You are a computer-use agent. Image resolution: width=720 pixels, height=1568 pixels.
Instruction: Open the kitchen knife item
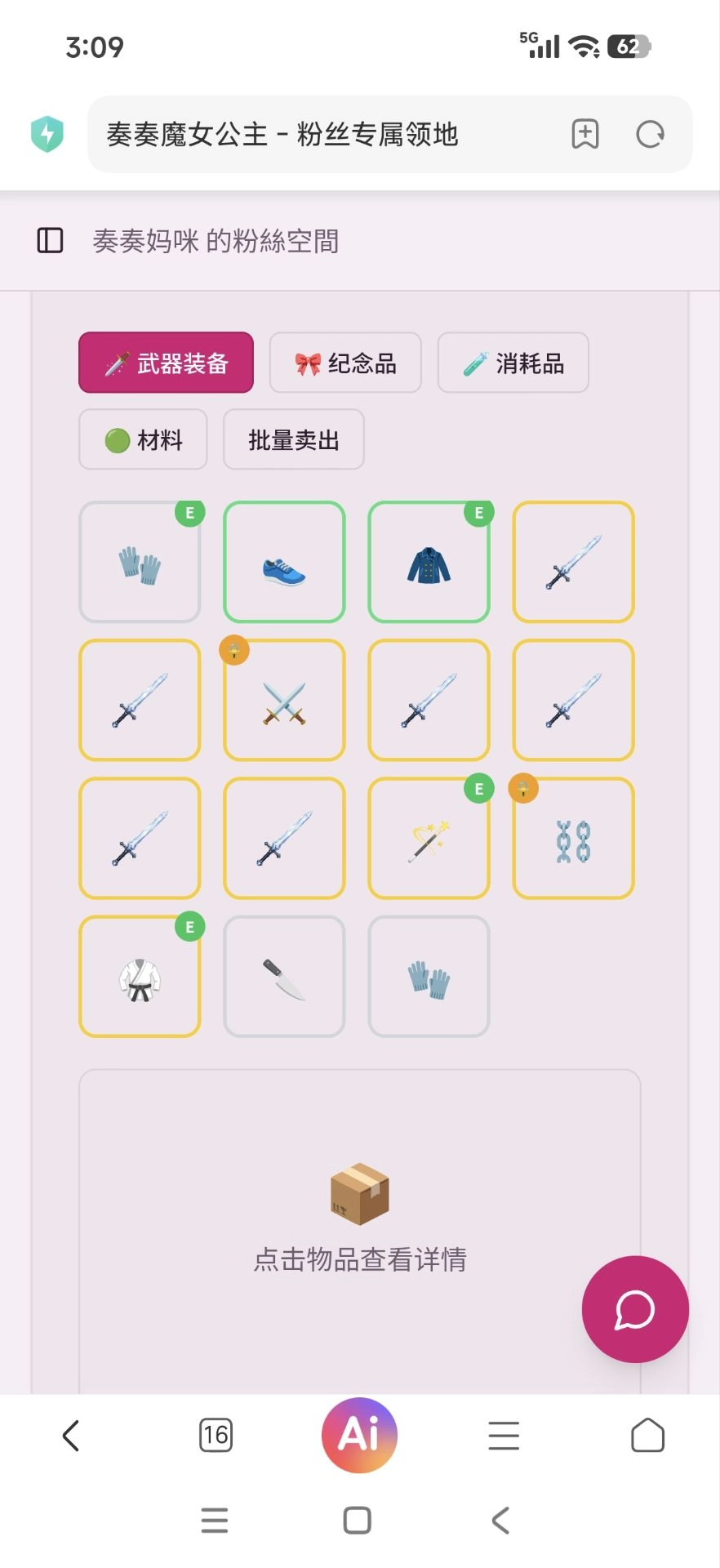[x=284, y=976]
